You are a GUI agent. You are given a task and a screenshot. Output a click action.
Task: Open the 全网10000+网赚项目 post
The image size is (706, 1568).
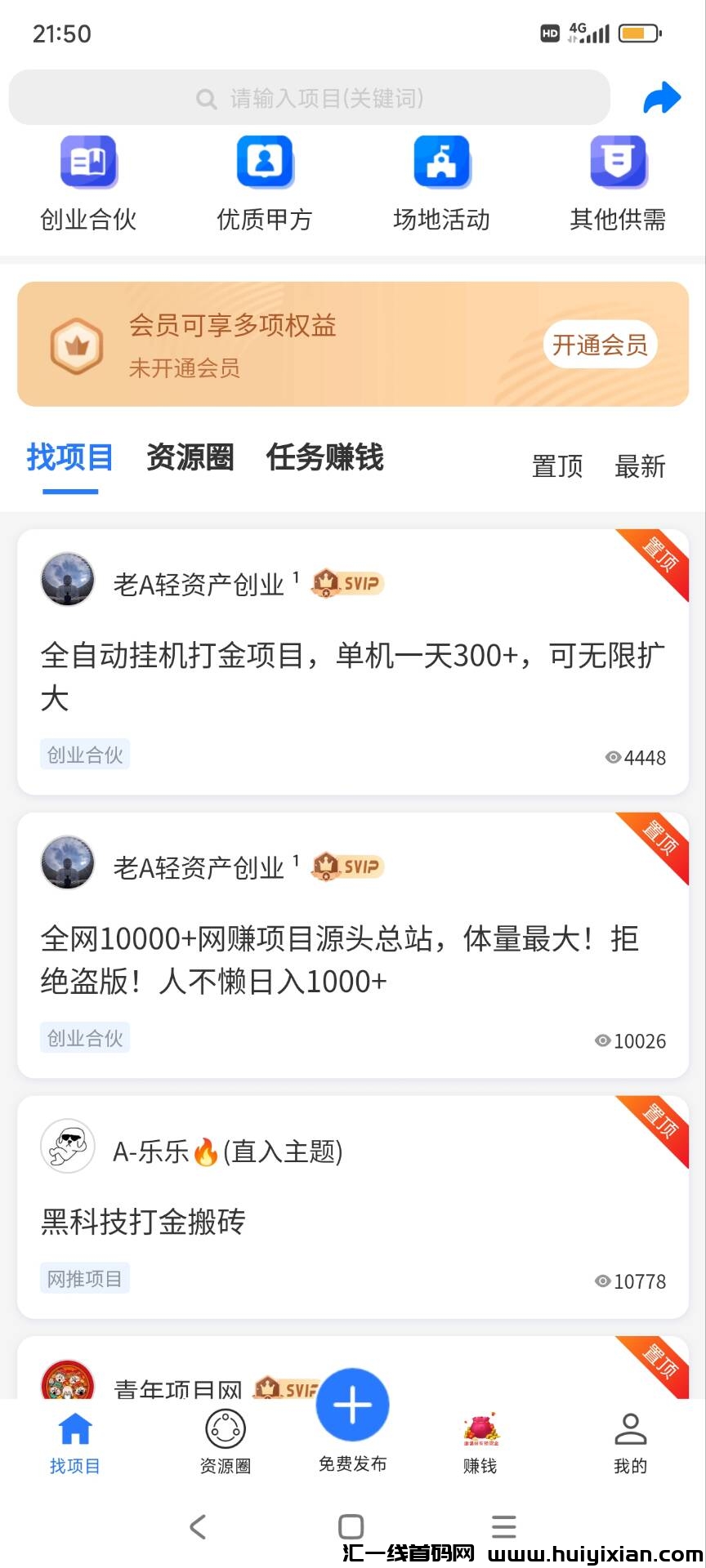(x=353, y=960)
